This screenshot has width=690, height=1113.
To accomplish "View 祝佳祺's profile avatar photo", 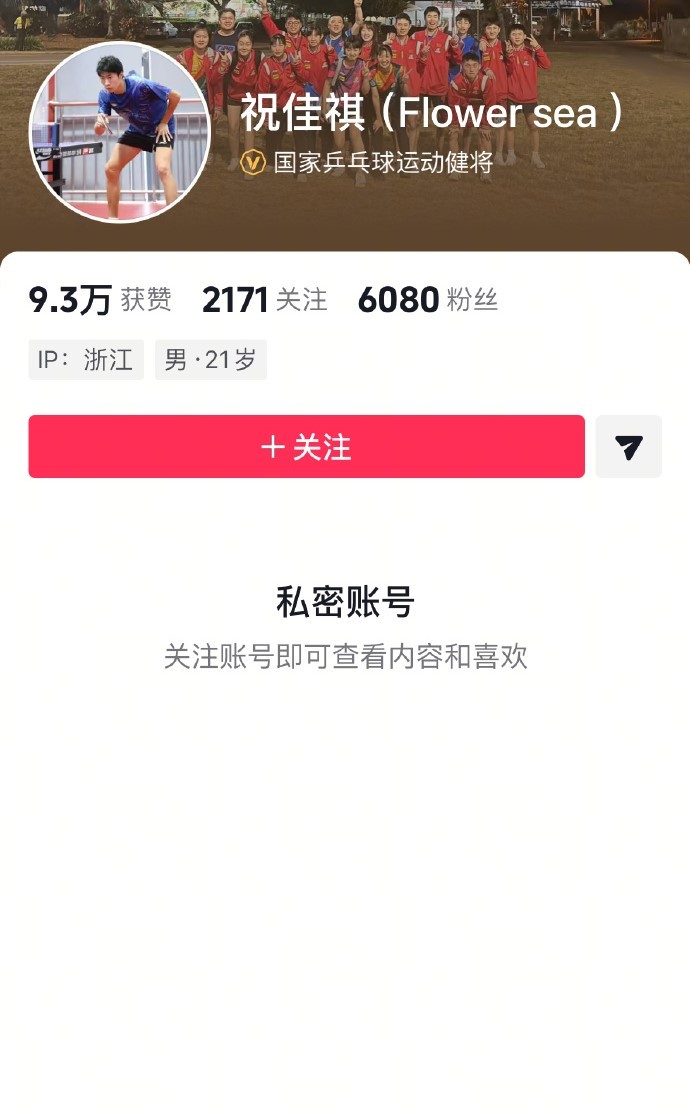I will click(x=120, y=132).
